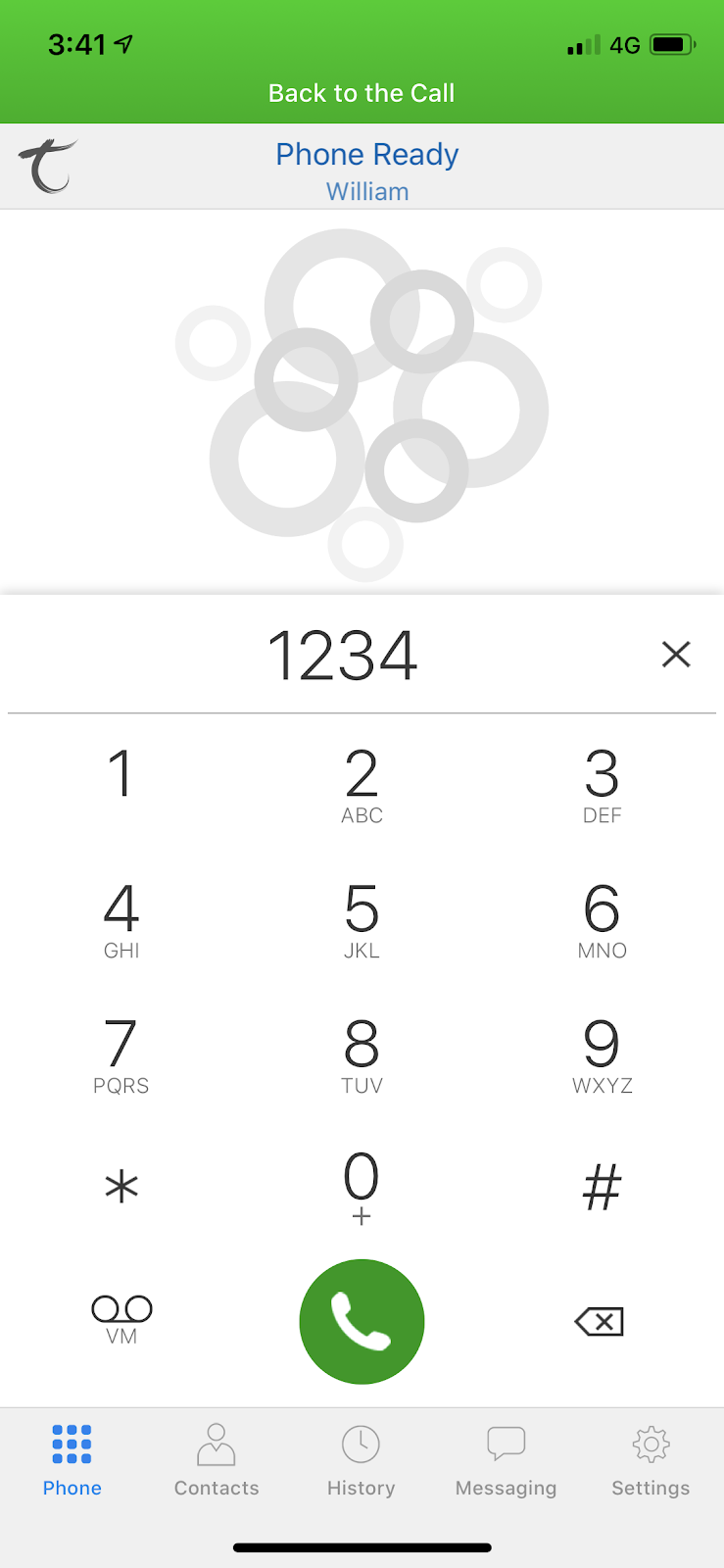Tap the William account label

(x=367, y=191)
